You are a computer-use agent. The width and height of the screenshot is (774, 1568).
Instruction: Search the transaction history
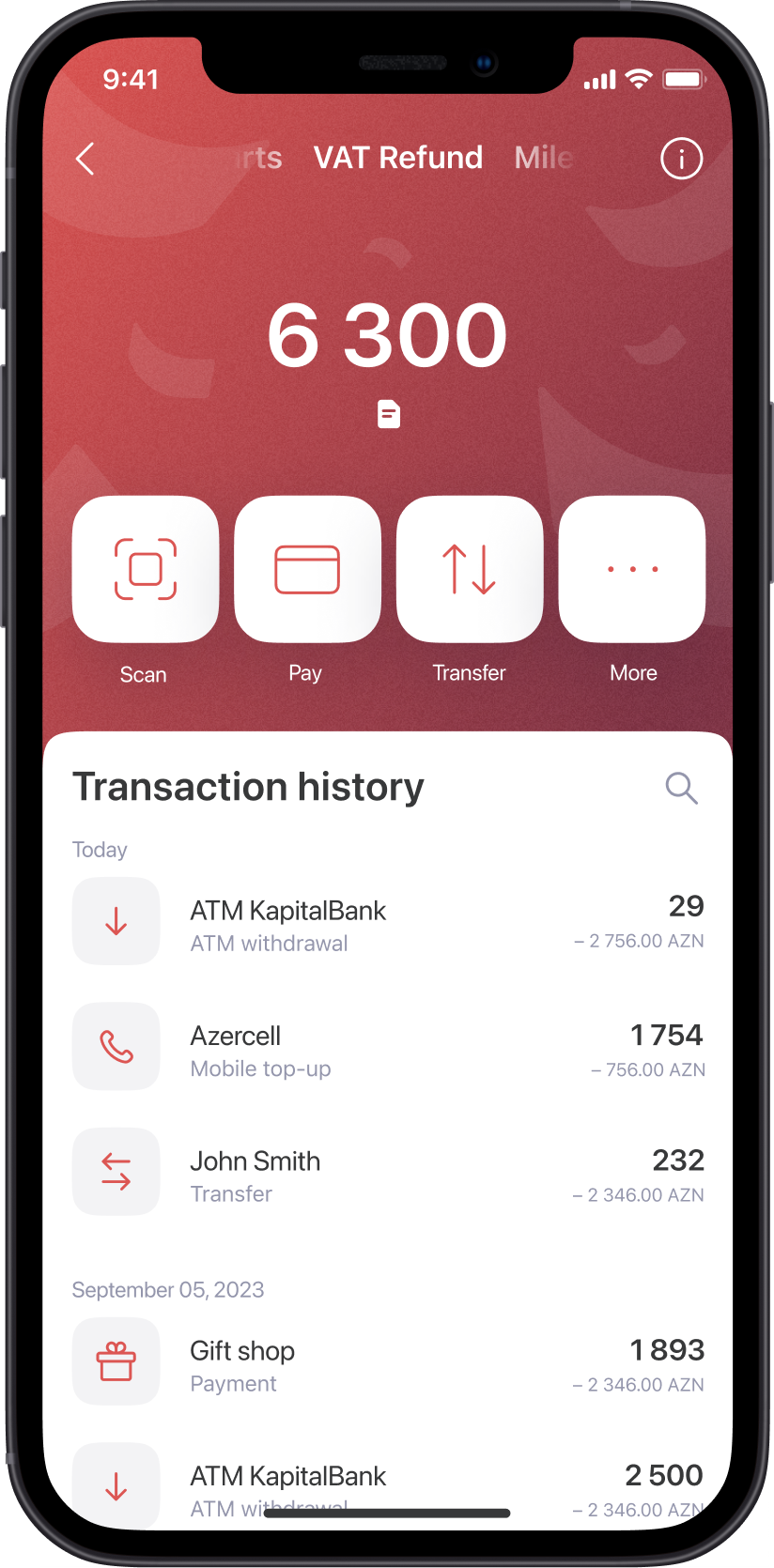pyautogui.click(x=681, y=789)
